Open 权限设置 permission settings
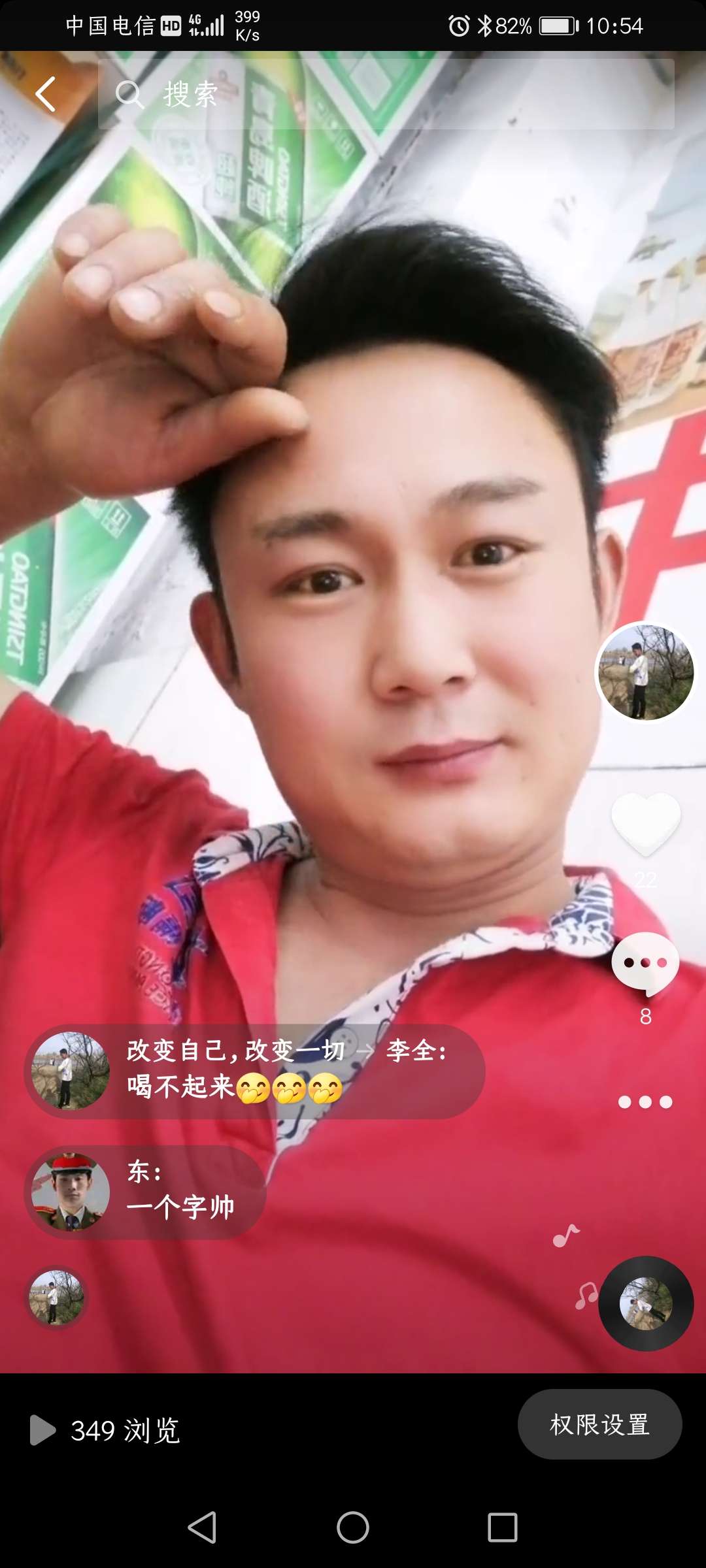This screenshot has height=1568, width=706. pyautogui.click(x=599, y=1424)
